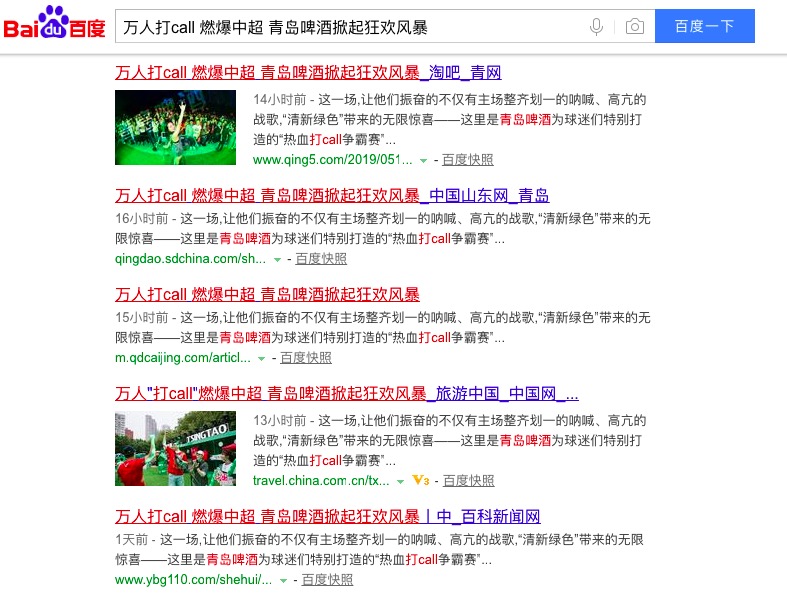Open 百度快照 for www.qing5.com result
This screenshot has width=787, height=605.
point(467,160)
